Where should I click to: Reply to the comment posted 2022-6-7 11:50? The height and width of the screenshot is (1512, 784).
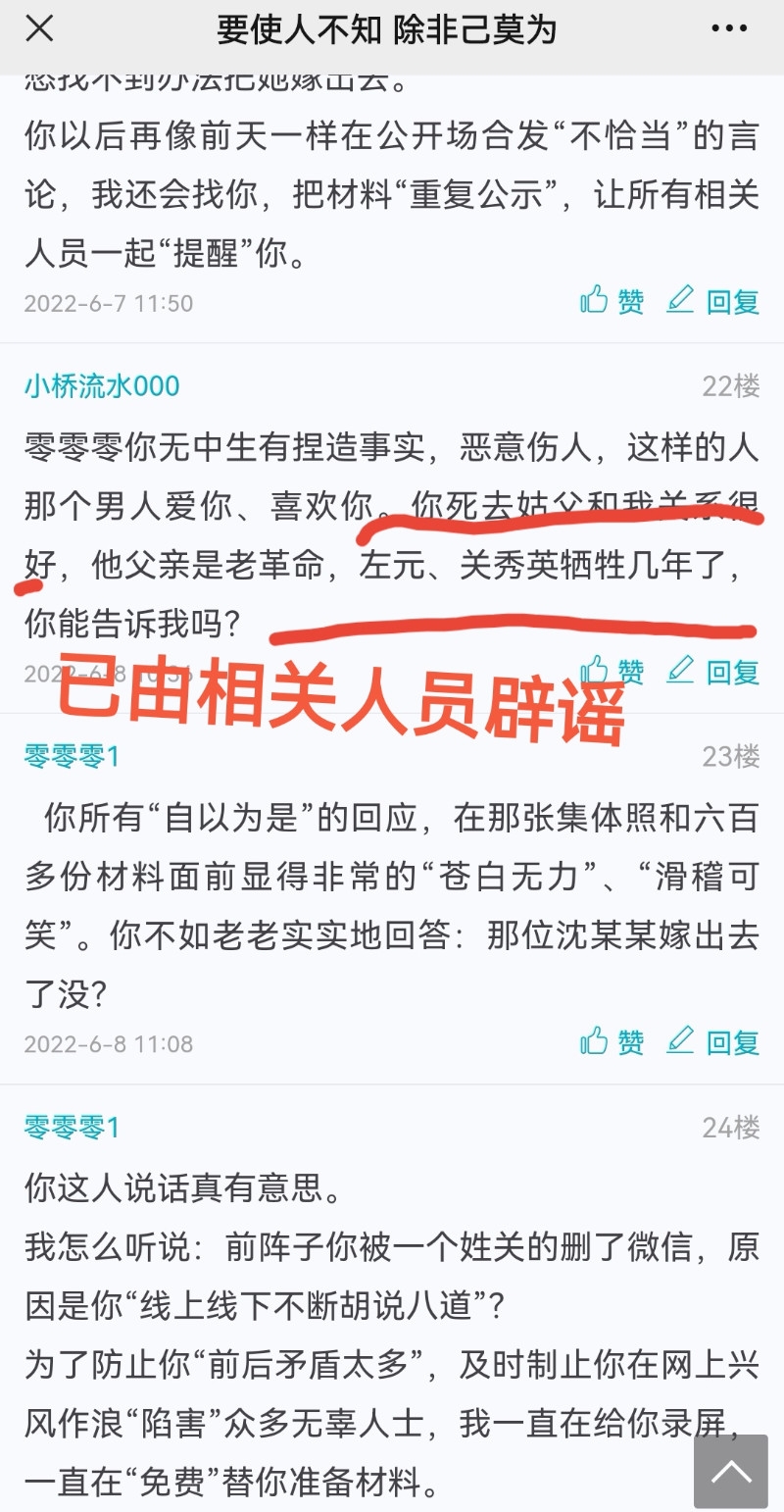tap(713, 301)
